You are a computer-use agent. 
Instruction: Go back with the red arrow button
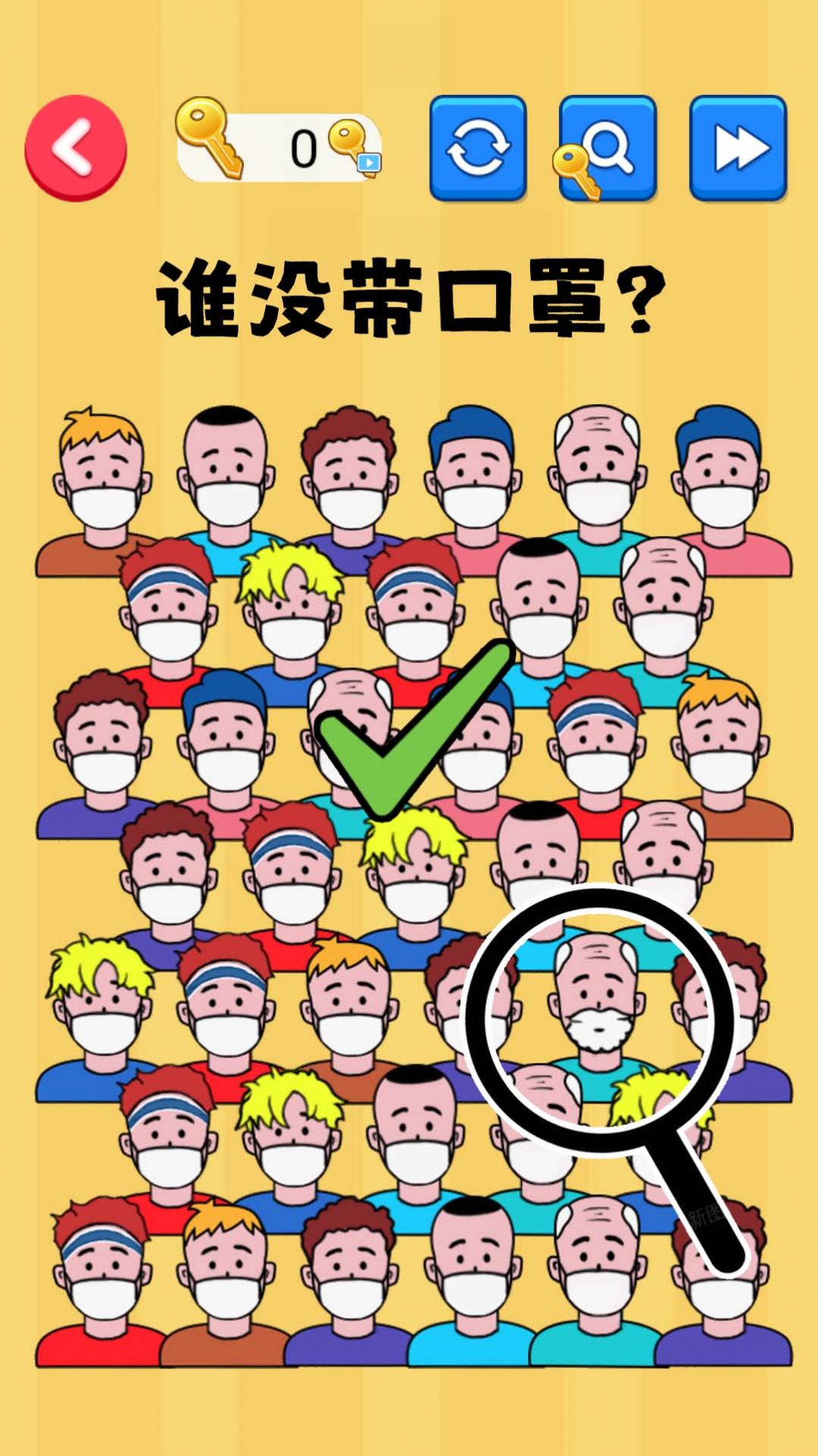click(75, 147)
